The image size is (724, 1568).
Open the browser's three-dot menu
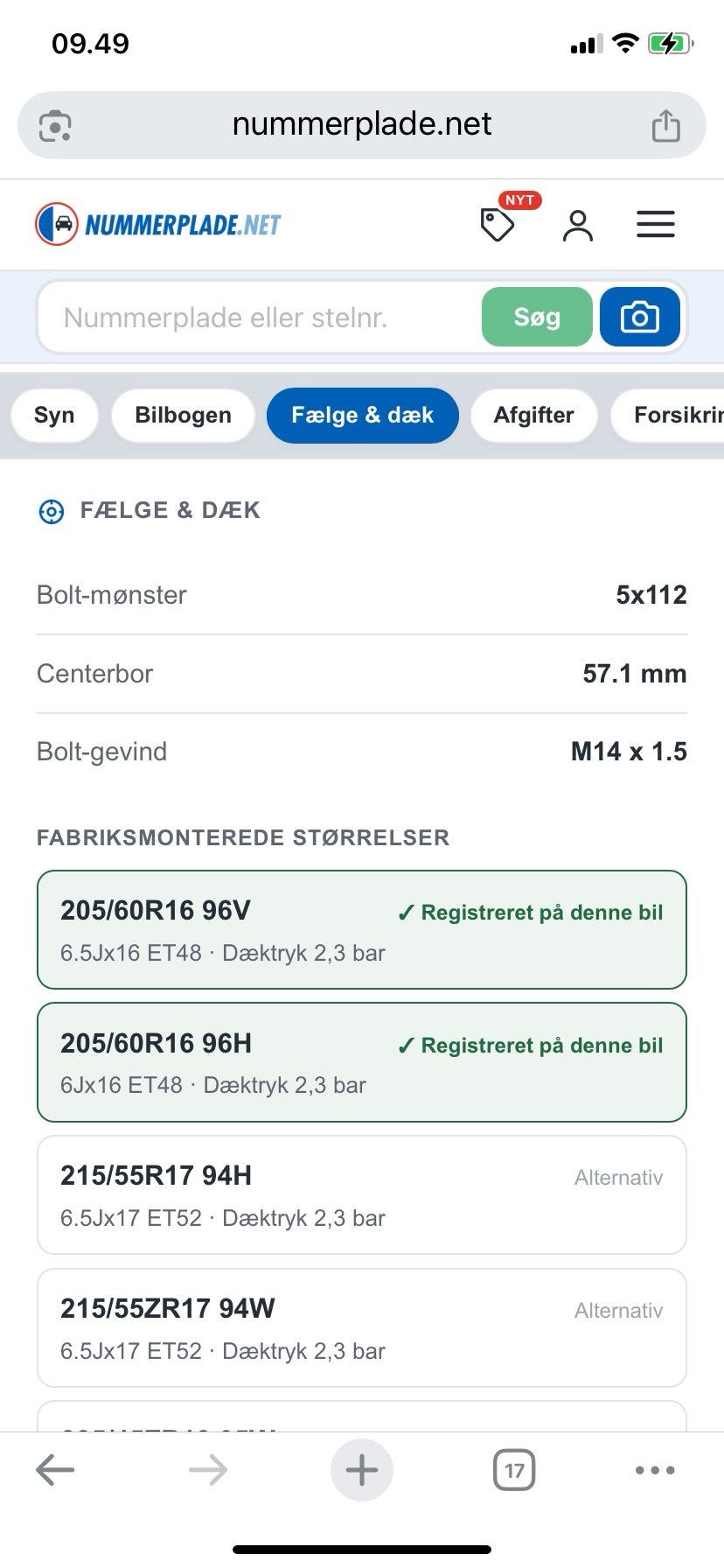[656, 1470]
